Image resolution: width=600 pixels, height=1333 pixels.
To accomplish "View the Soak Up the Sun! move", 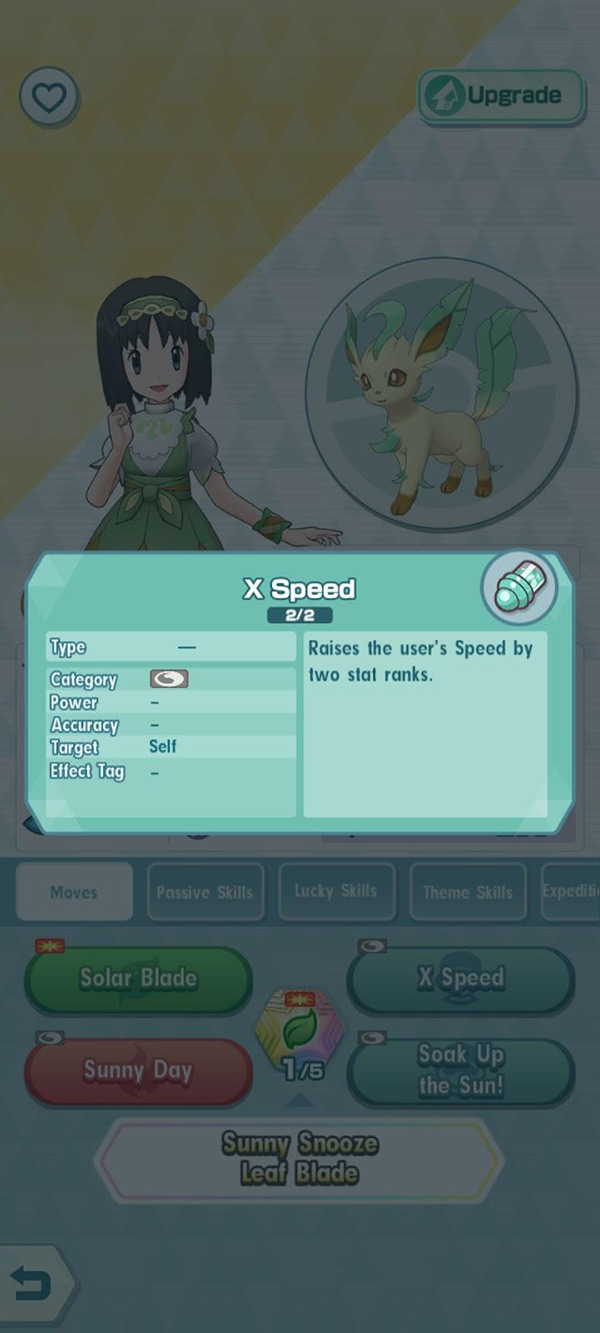I will tap(461, 1071).
